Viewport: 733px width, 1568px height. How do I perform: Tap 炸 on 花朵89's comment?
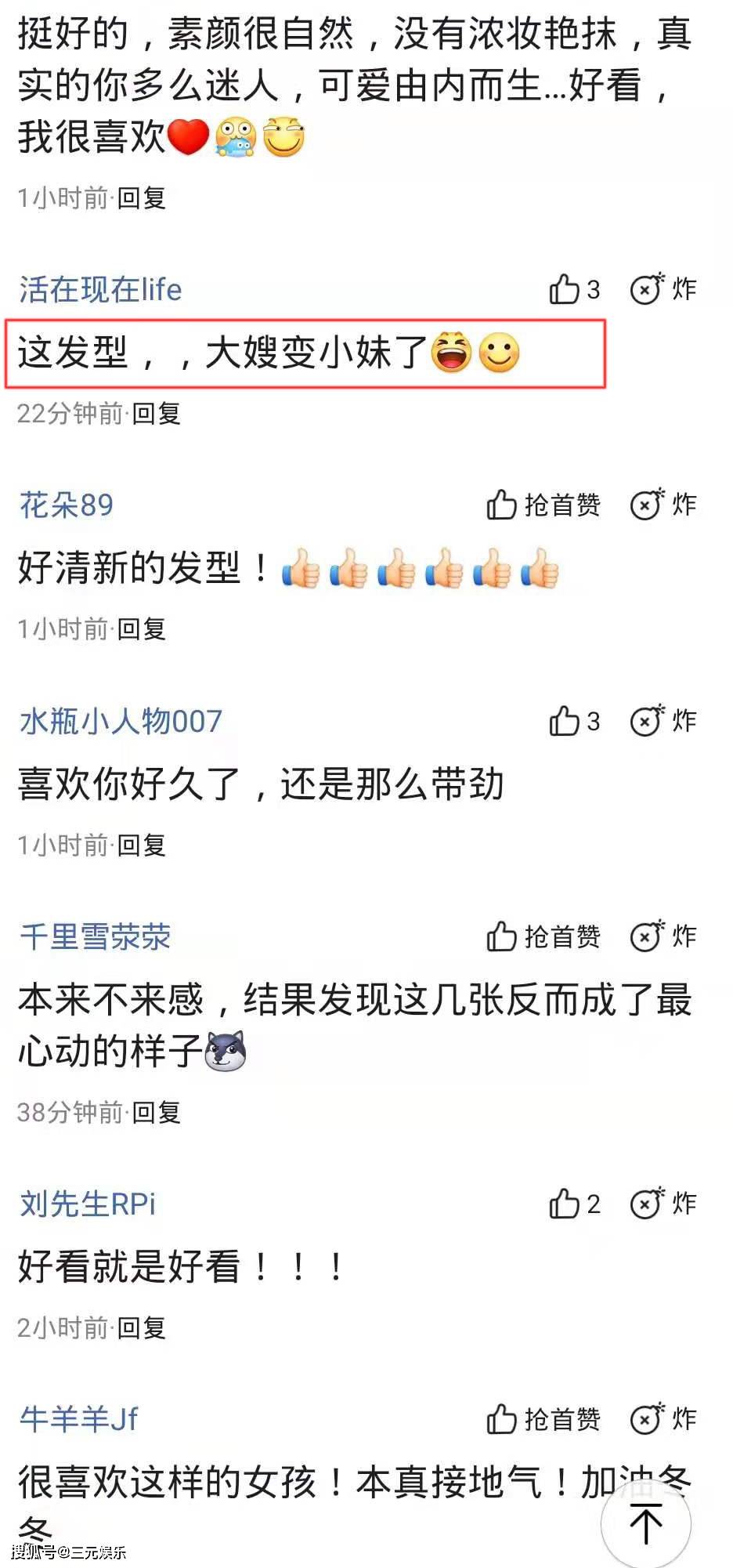[663, 505]
